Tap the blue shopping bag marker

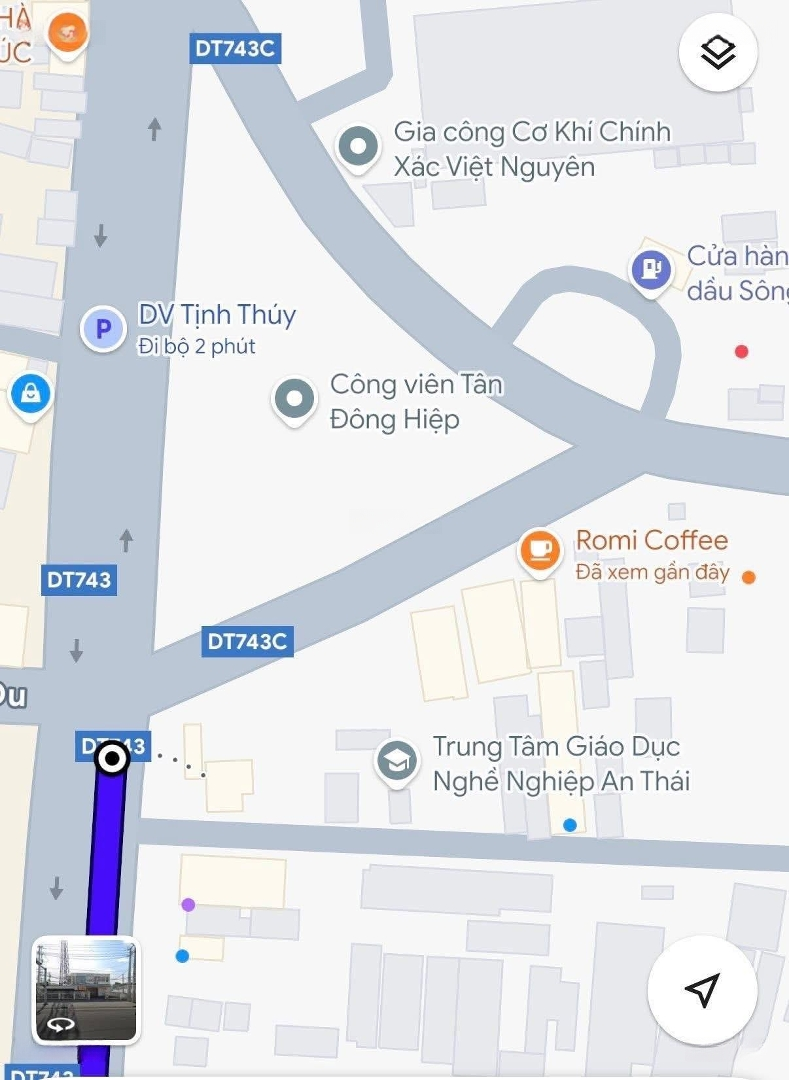coord(31,394)
